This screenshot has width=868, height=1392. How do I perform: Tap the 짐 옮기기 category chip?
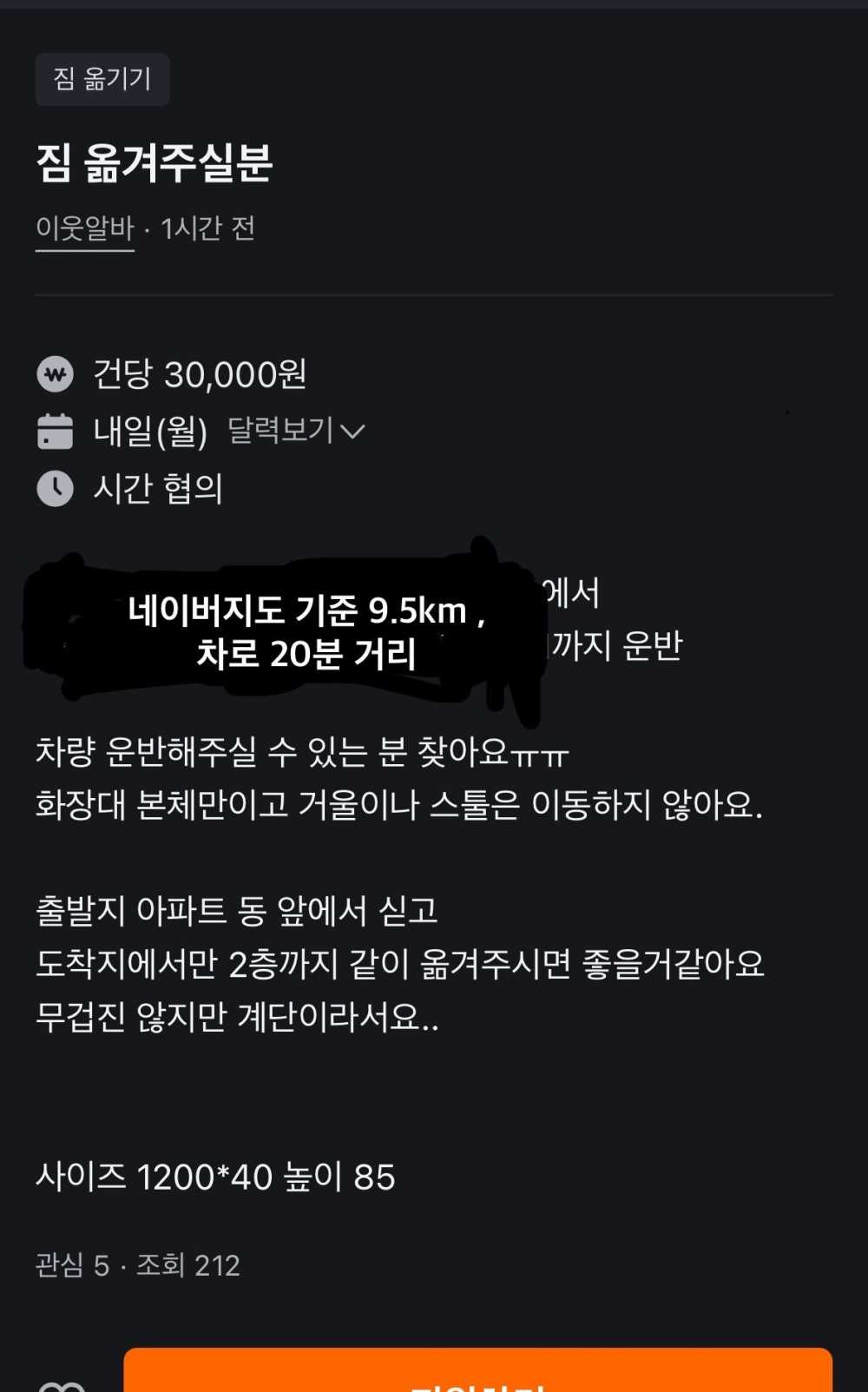(x=102, y=79)
